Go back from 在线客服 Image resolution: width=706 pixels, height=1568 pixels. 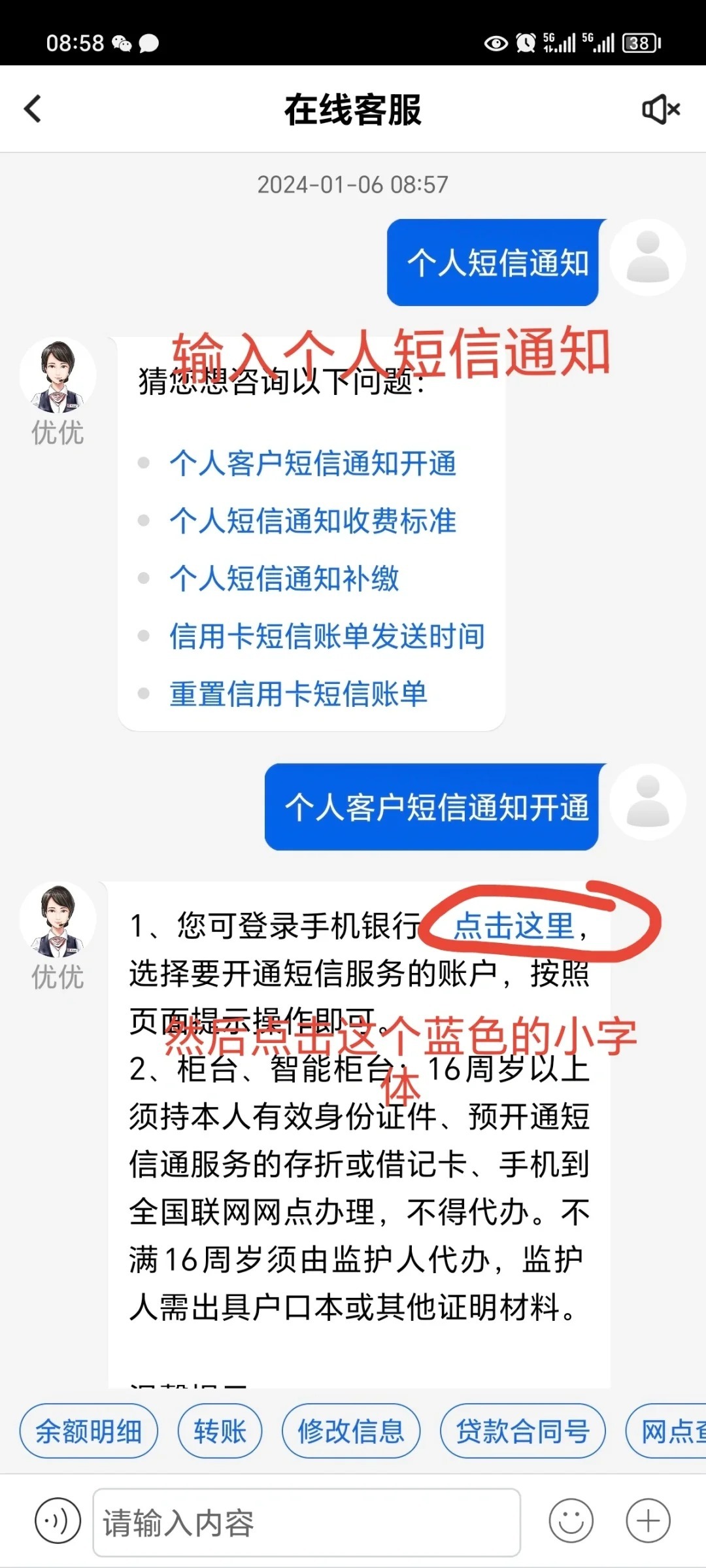click(x=33, y=109)
